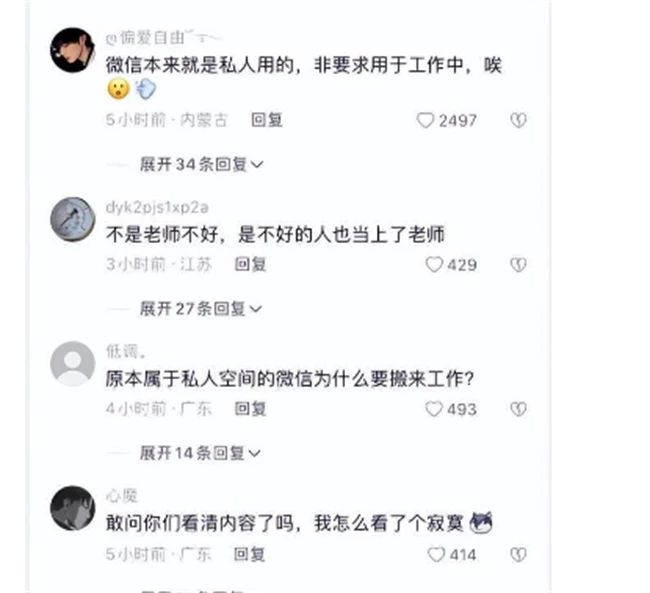
Task: Like the comment by 偏爱自由
Action: point(425,120)
